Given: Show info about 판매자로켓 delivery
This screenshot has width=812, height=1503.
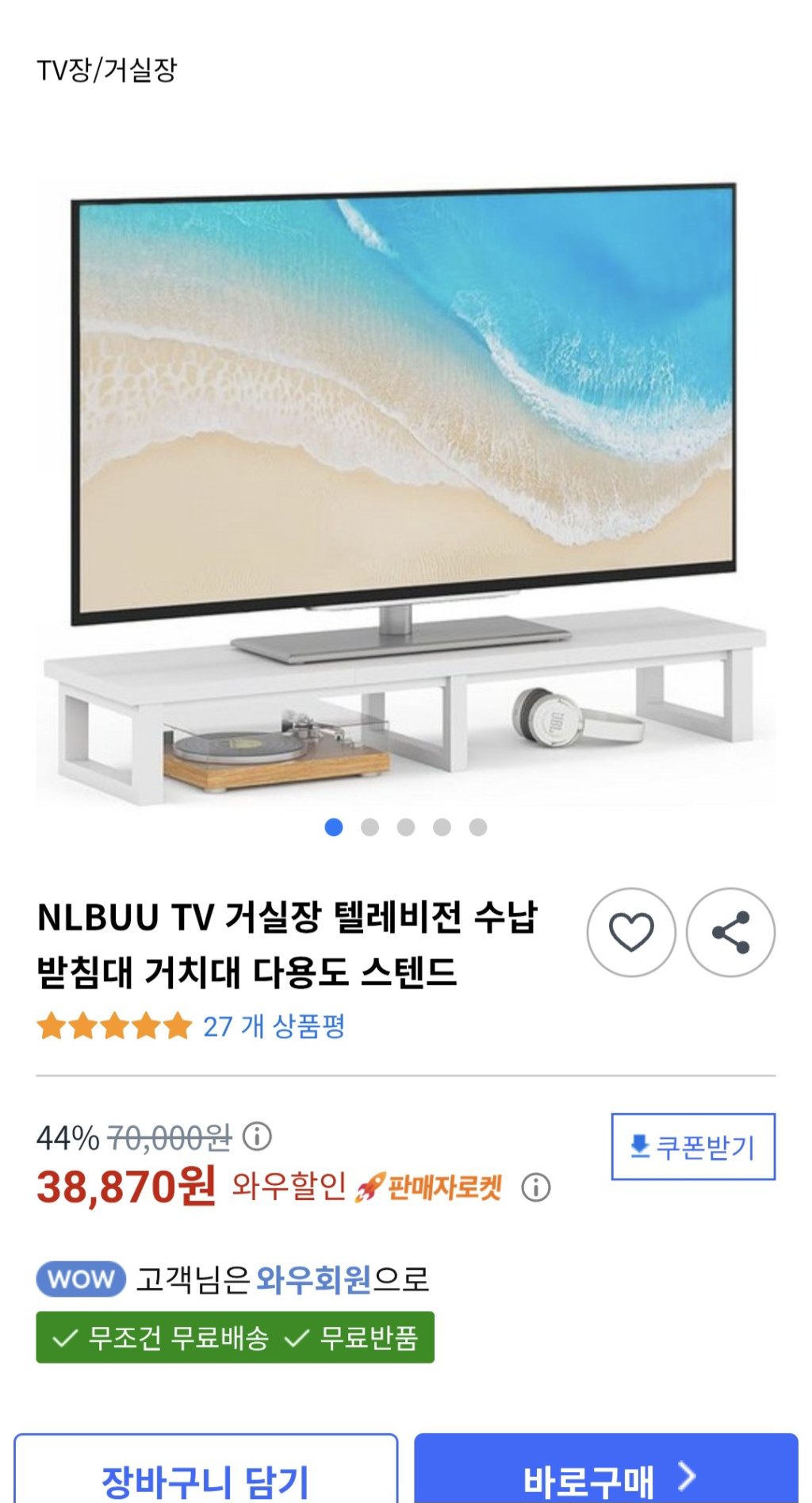Looking at the screenshot, I should (x=536, y=1187).
